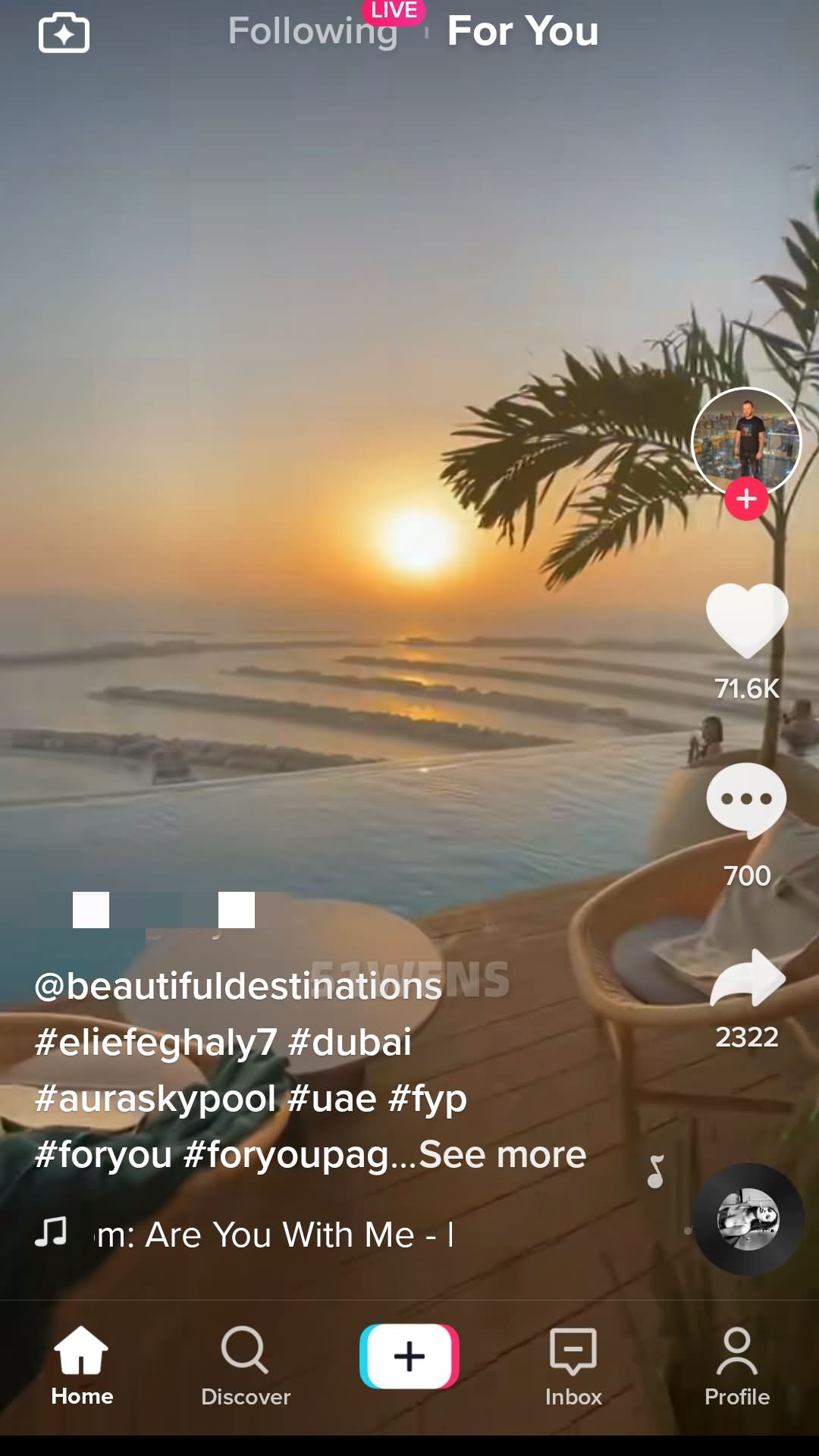Open the #dubai hashtag
The height and width of the screenshot is (1456, 819).
pyautogui.click(x=350, y=1042)
